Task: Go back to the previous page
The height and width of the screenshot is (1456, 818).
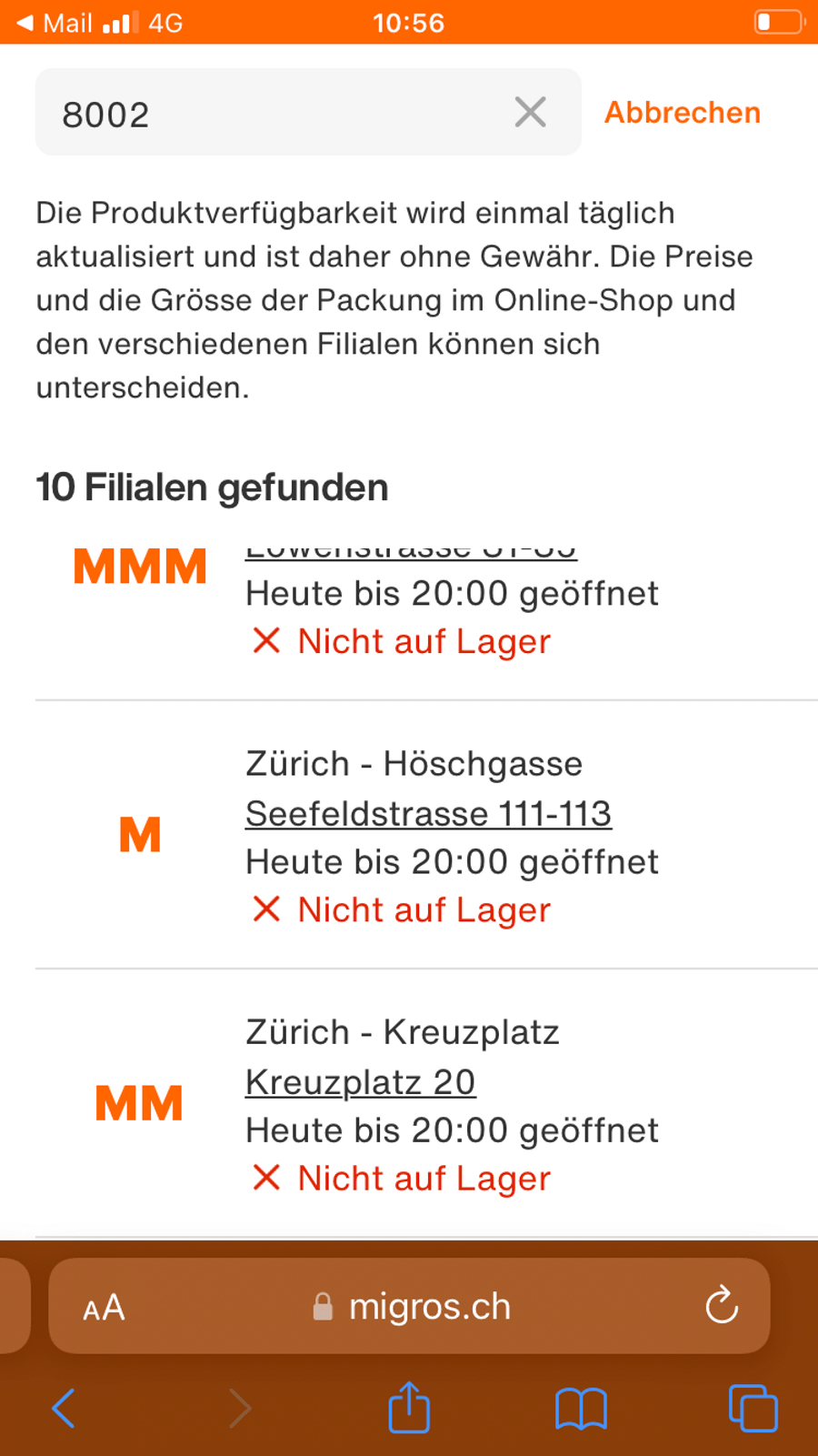Action: coord(64,1409)
